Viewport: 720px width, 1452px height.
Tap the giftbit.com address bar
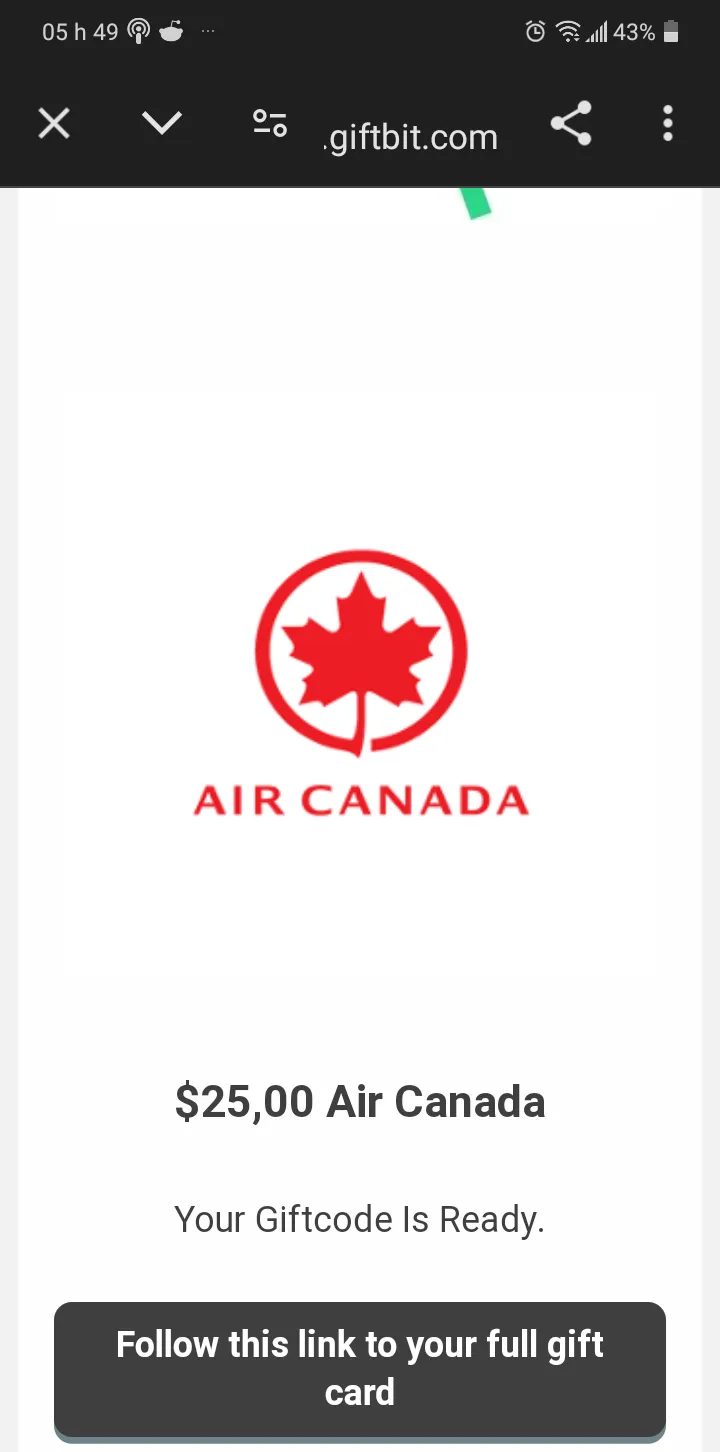tap(412, 136)
